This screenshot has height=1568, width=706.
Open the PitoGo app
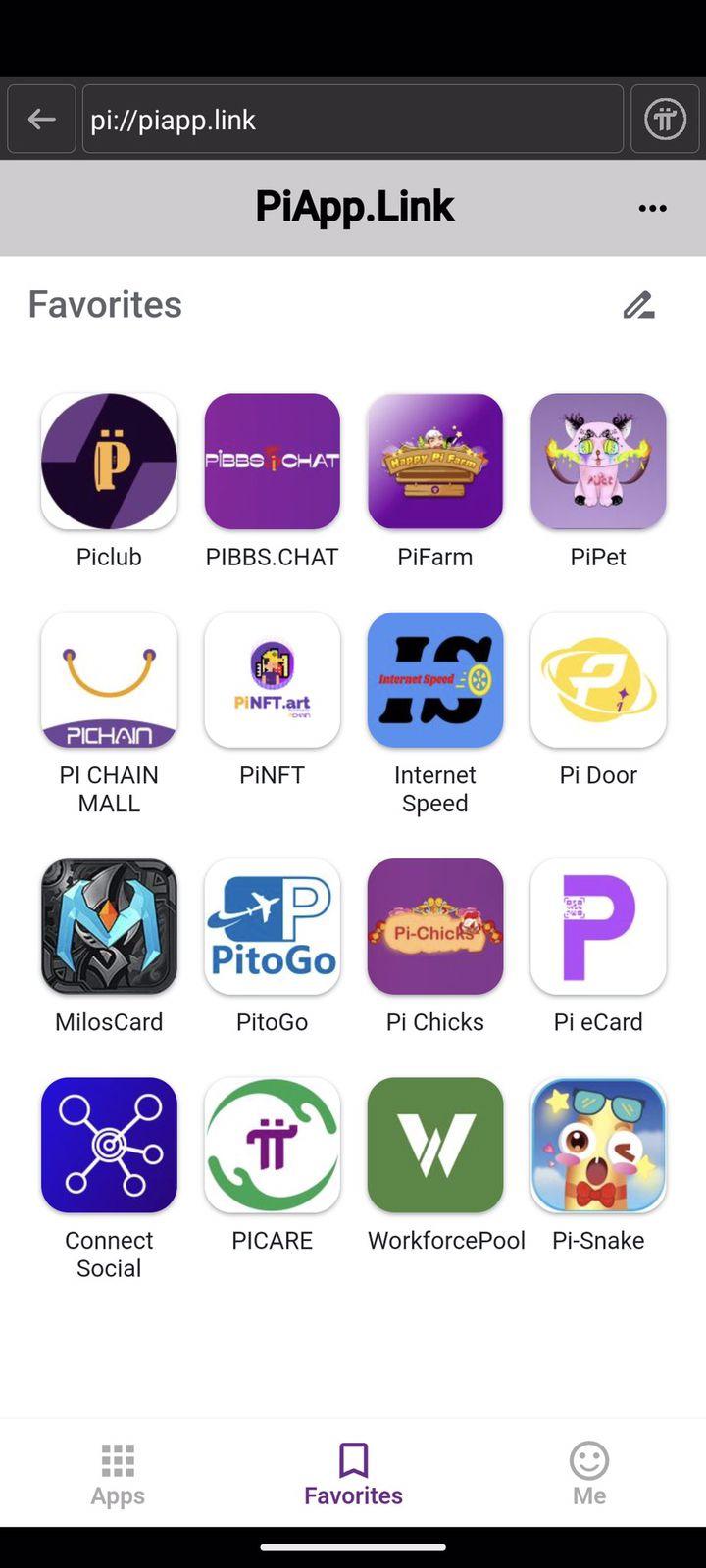click(x=272, y=927)
